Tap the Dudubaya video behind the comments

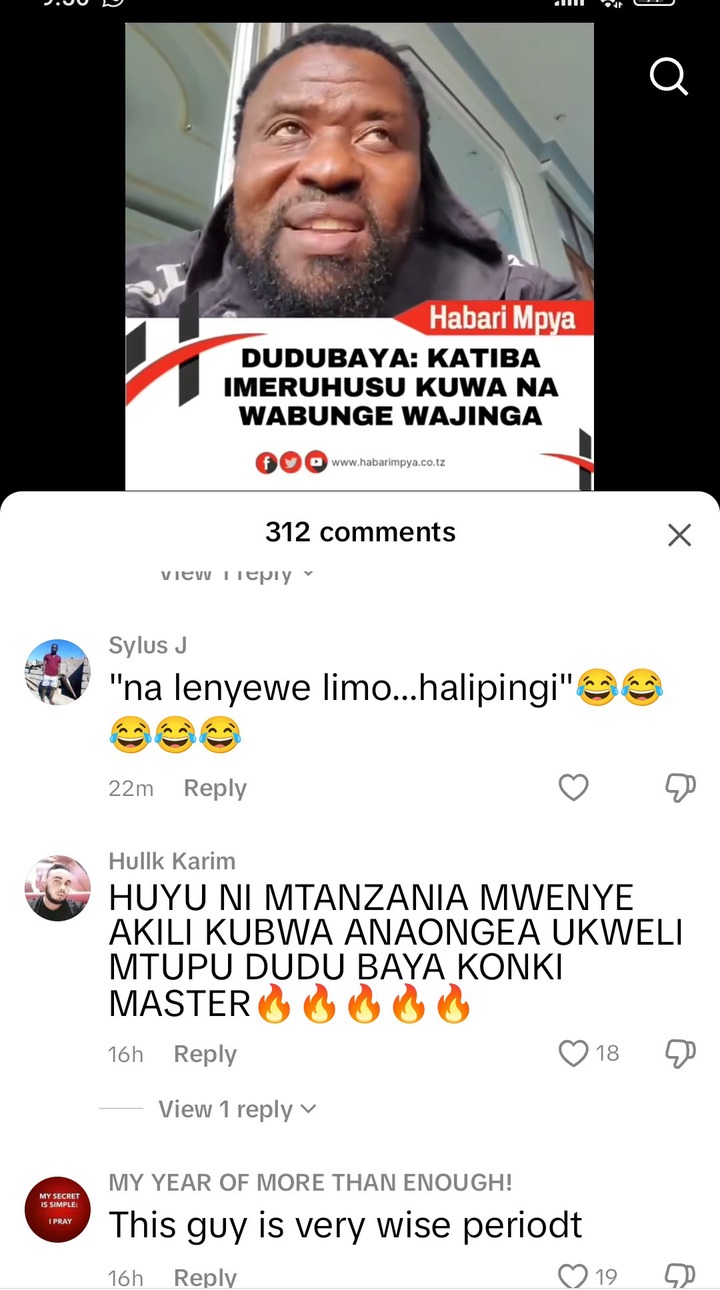pyautogui.click(x=359, y=250)
